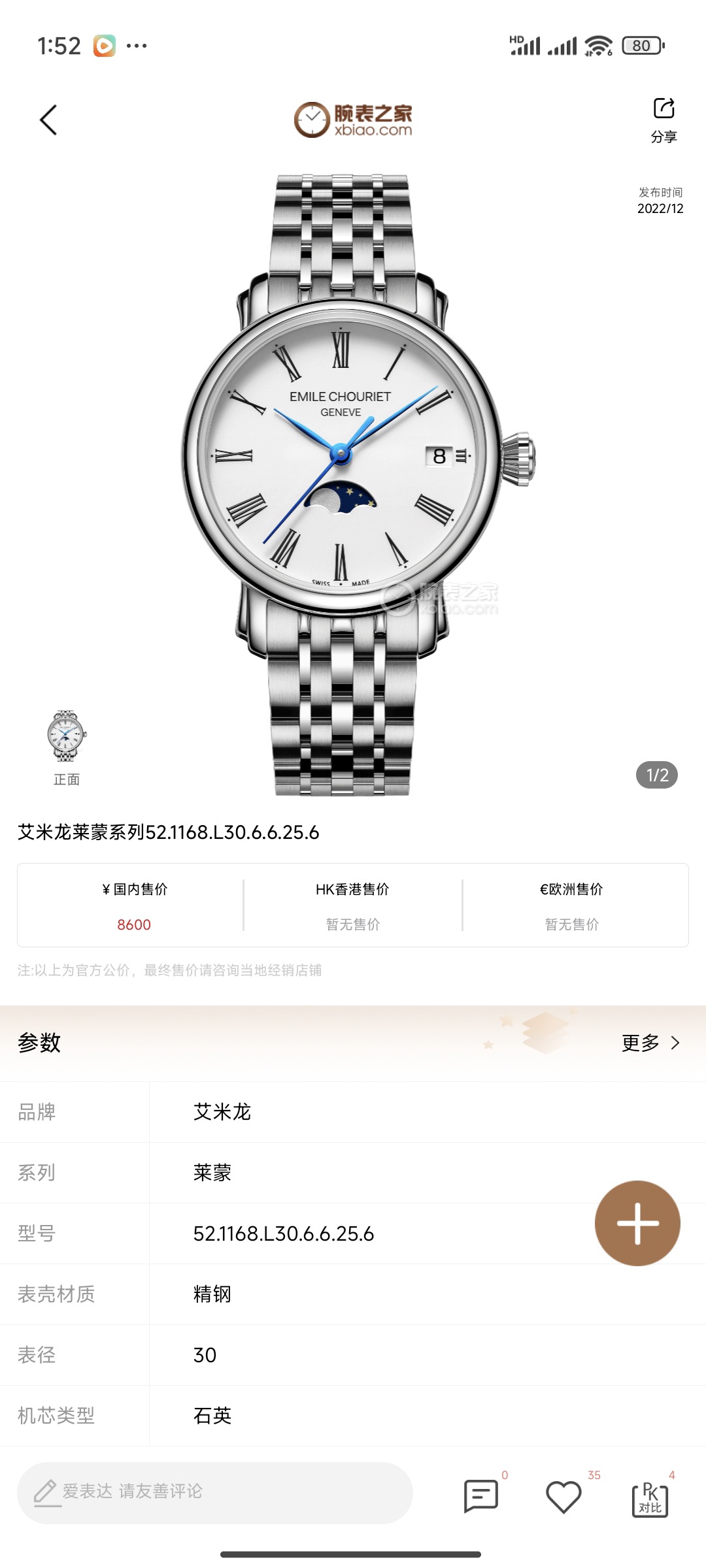
Task: Open the PK 对比 comparison list
Action: tap(650, 1499)
